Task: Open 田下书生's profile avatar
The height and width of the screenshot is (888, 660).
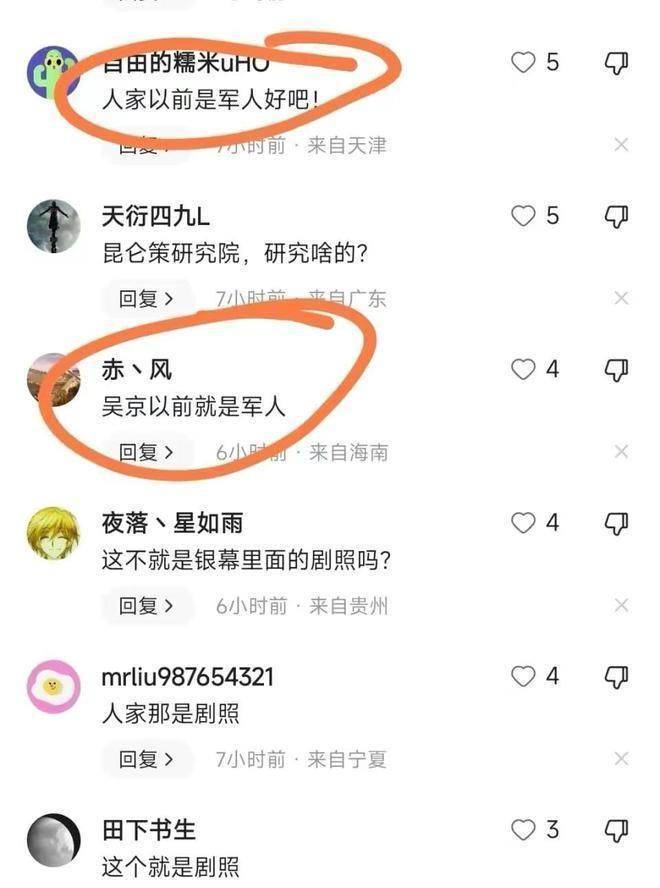Action: (53, 840)
